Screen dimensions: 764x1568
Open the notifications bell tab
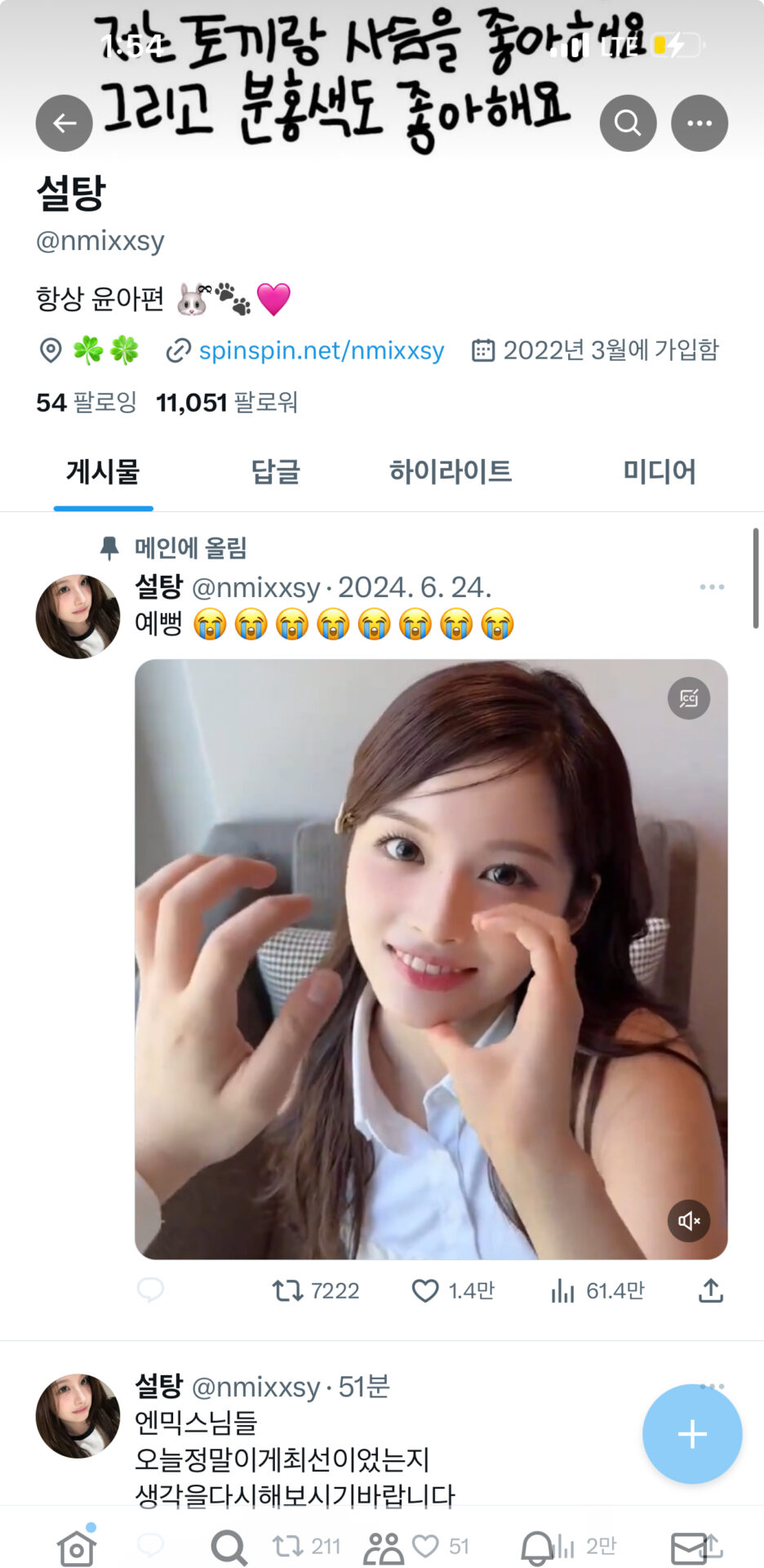coord(537,1547)
